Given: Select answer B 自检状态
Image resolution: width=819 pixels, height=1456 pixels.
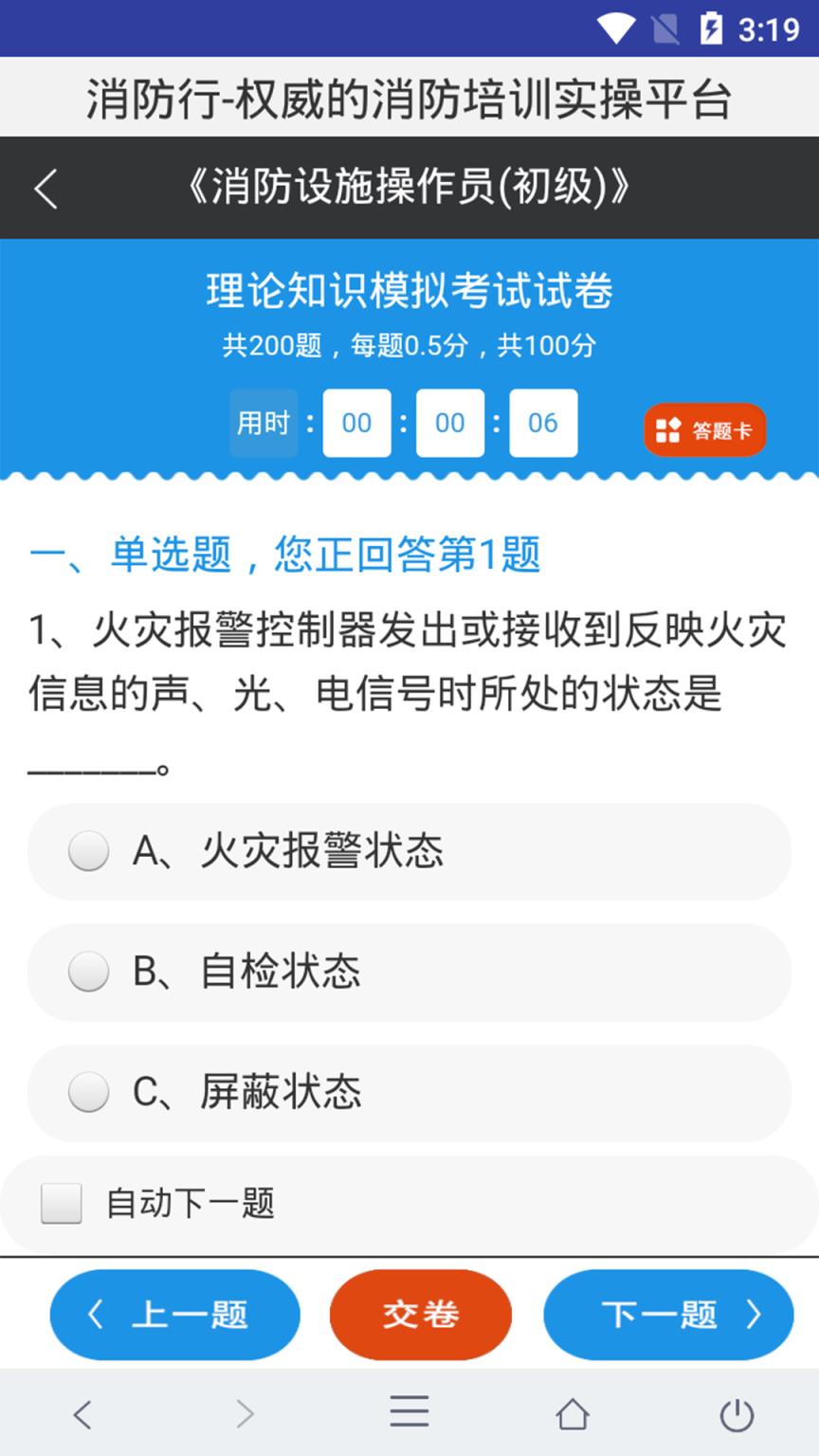Looking at the screenshot, I should pyautogui.click(x=87, y=972).
